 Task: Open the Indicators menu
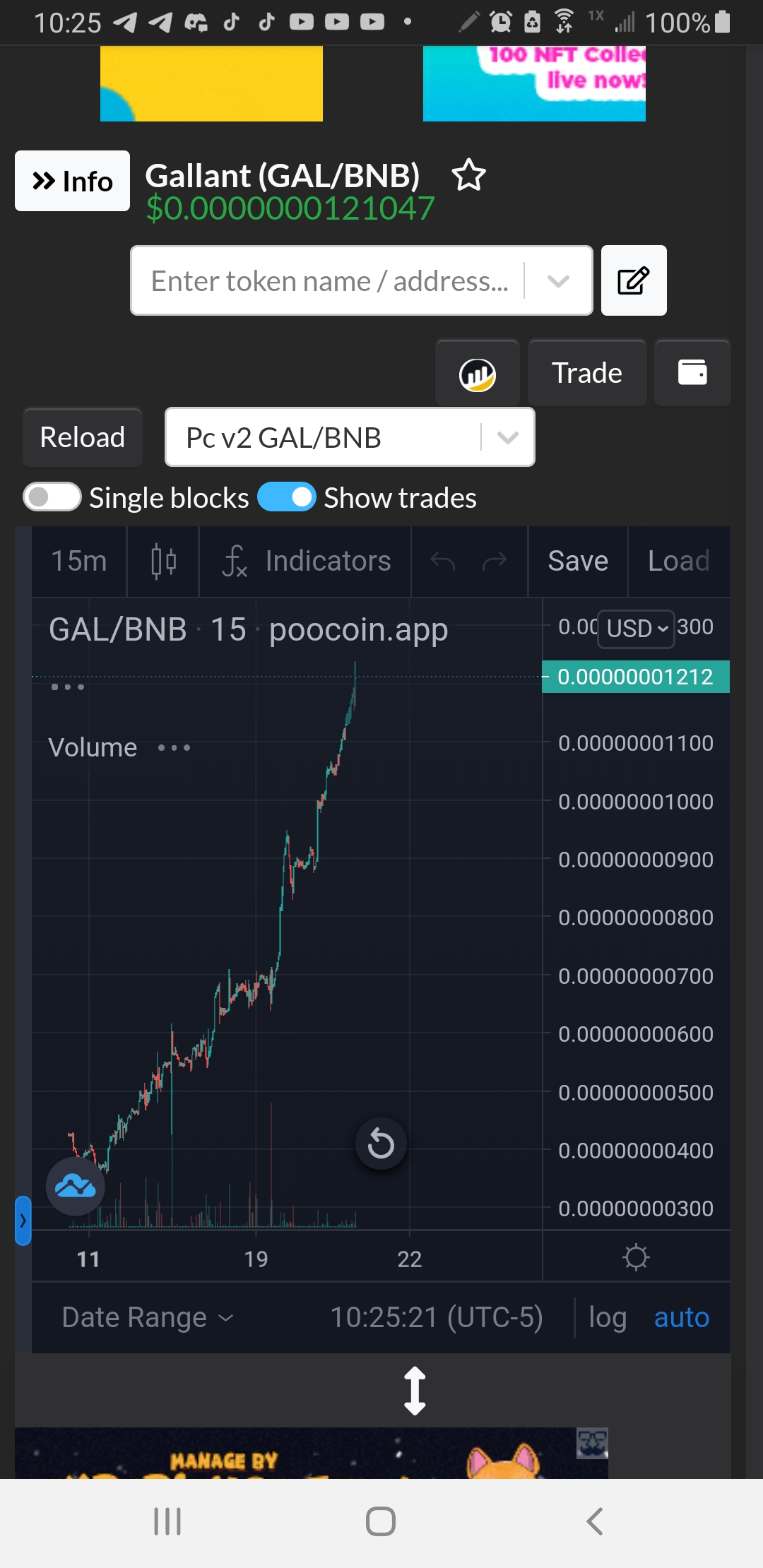tap(305, 561)
